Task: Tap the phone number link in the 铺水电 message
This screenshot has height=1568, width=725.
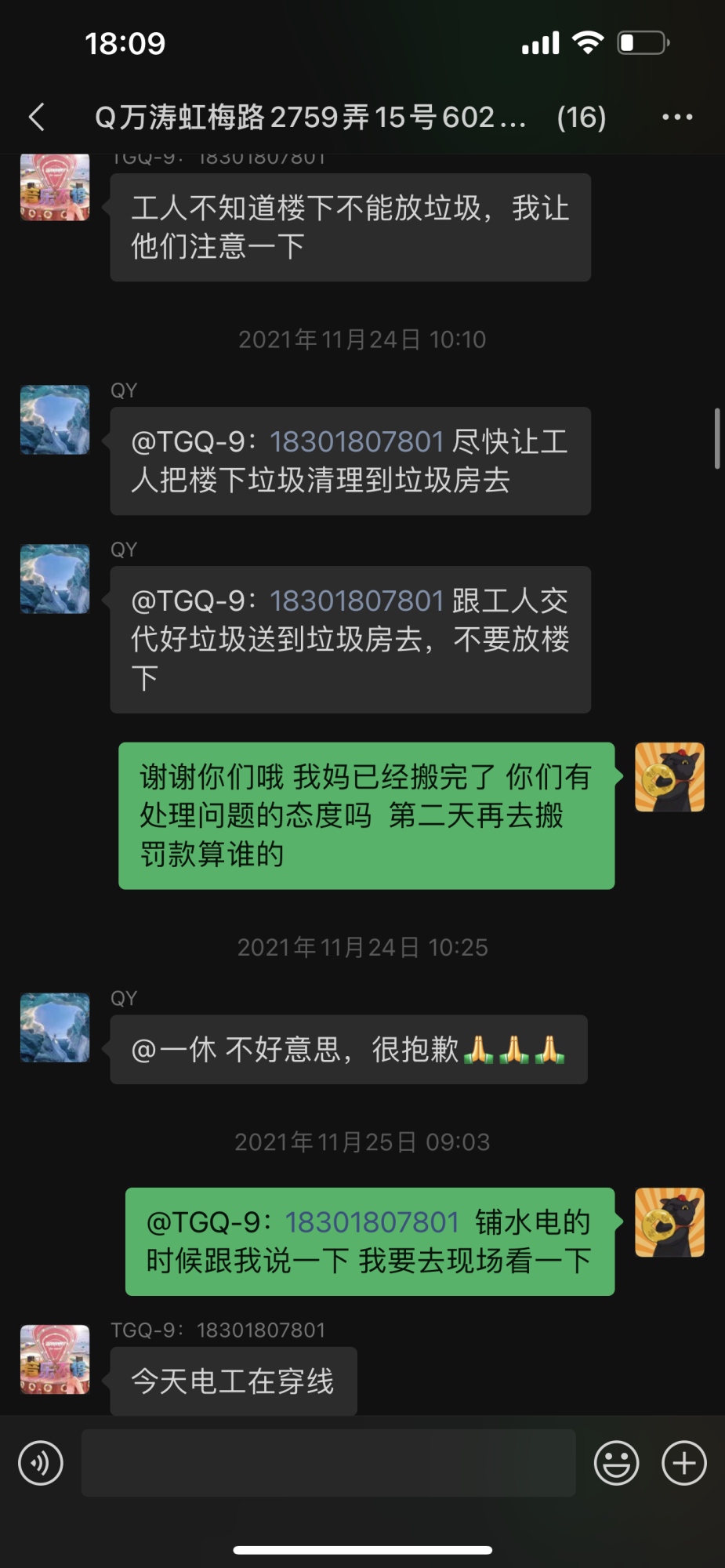Action: pyautogui.click(x=372, y=1222)
